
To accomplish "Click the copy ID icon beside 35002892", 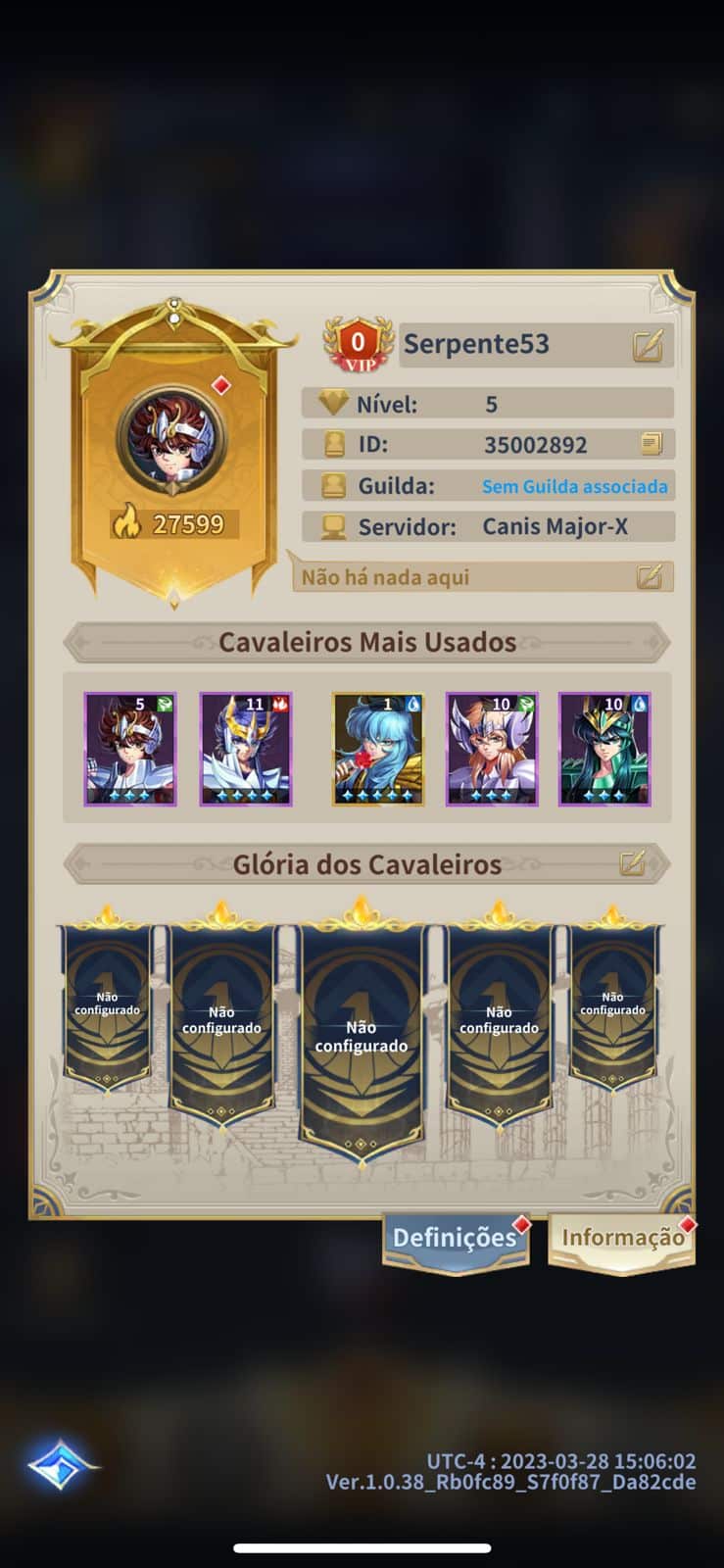I will (x=650, y=445).
